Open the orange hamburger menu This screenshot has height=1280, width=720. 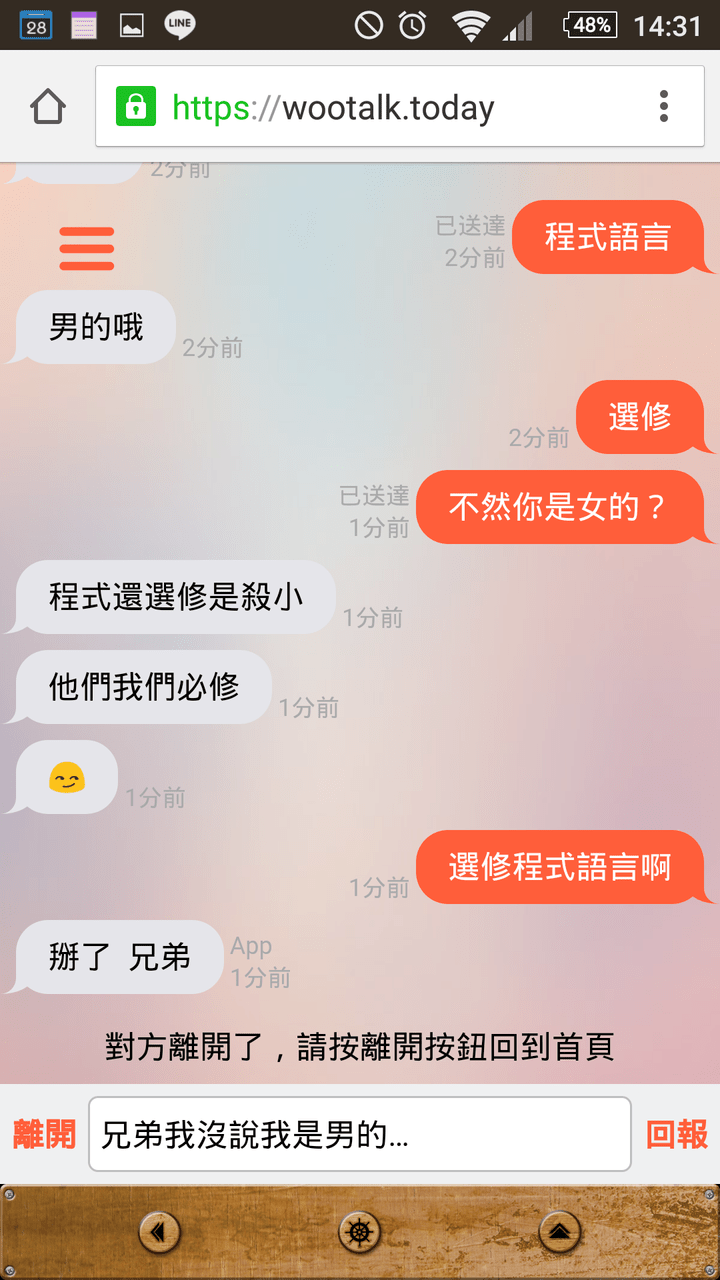[x=87, y=249]
